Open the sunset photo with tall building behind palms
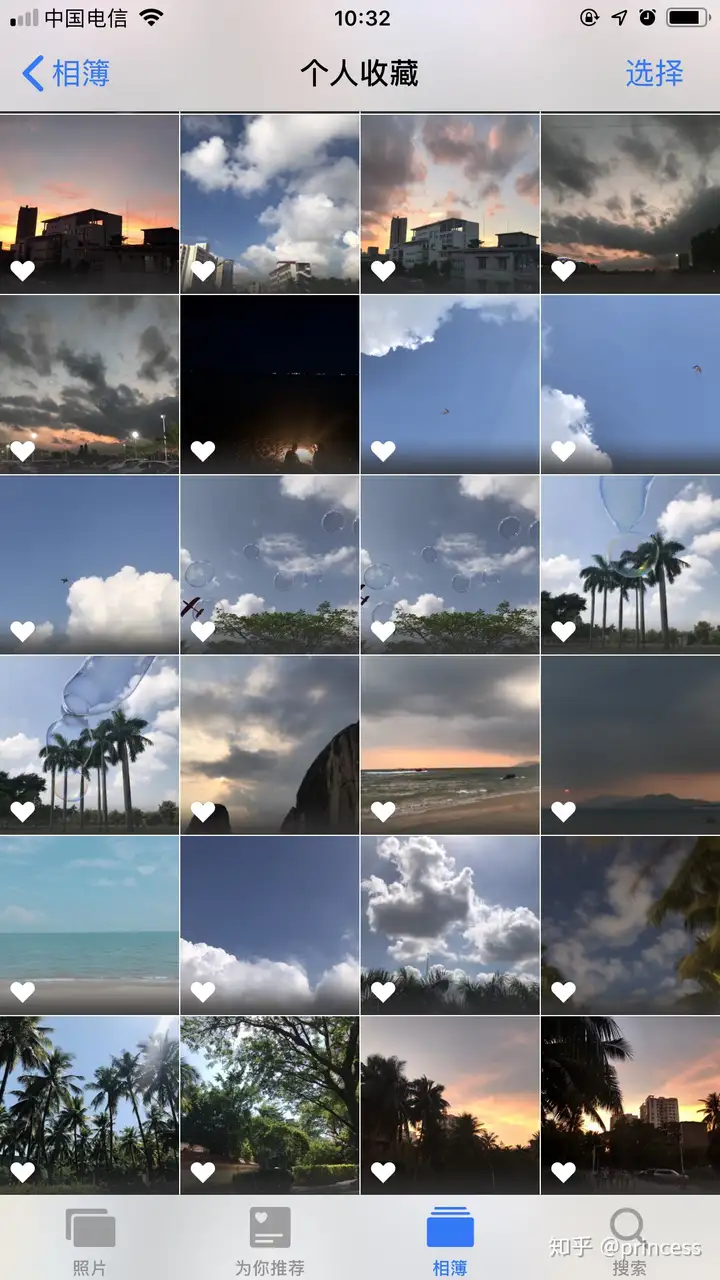This screenshot has height=1280, width=720. (x=630, y=1105)
